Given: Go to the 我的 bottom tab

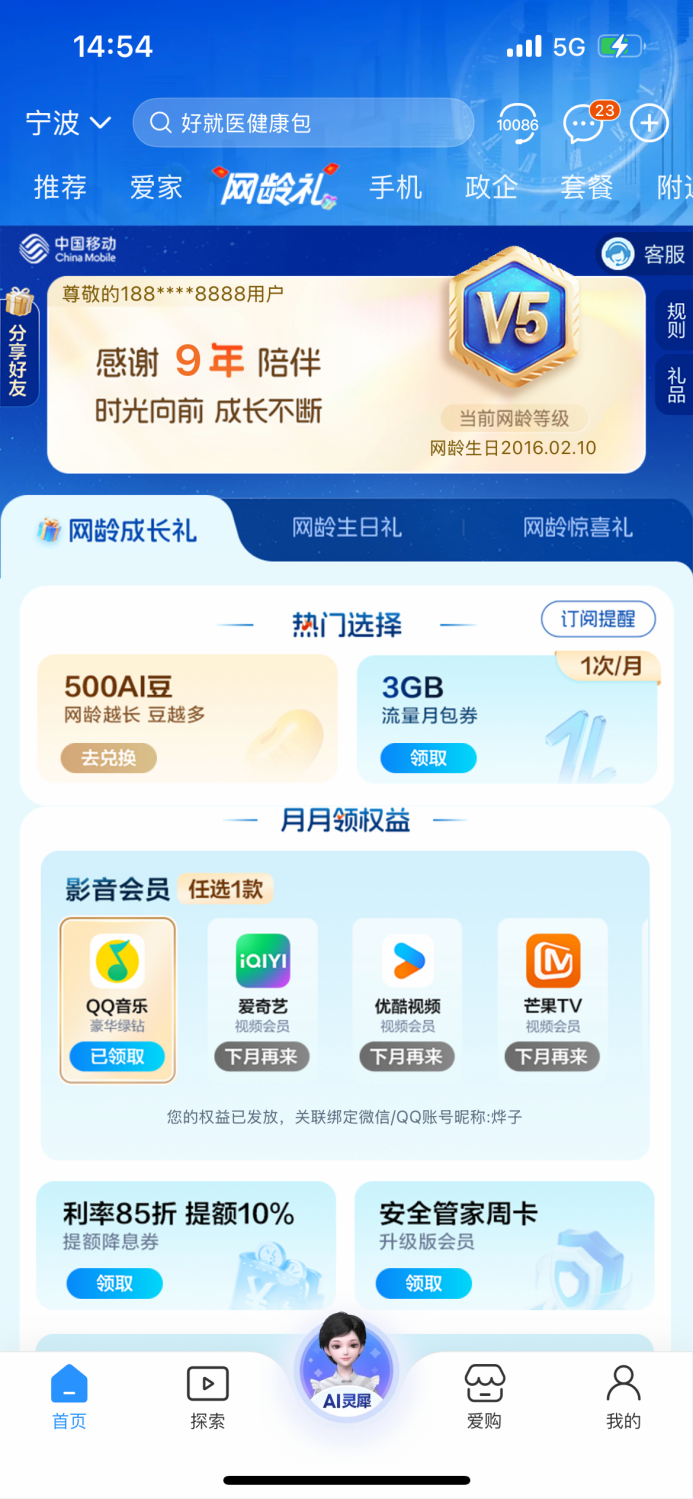Looking at the screenshot, I should pyautogui.click(x=623, y=1397).
